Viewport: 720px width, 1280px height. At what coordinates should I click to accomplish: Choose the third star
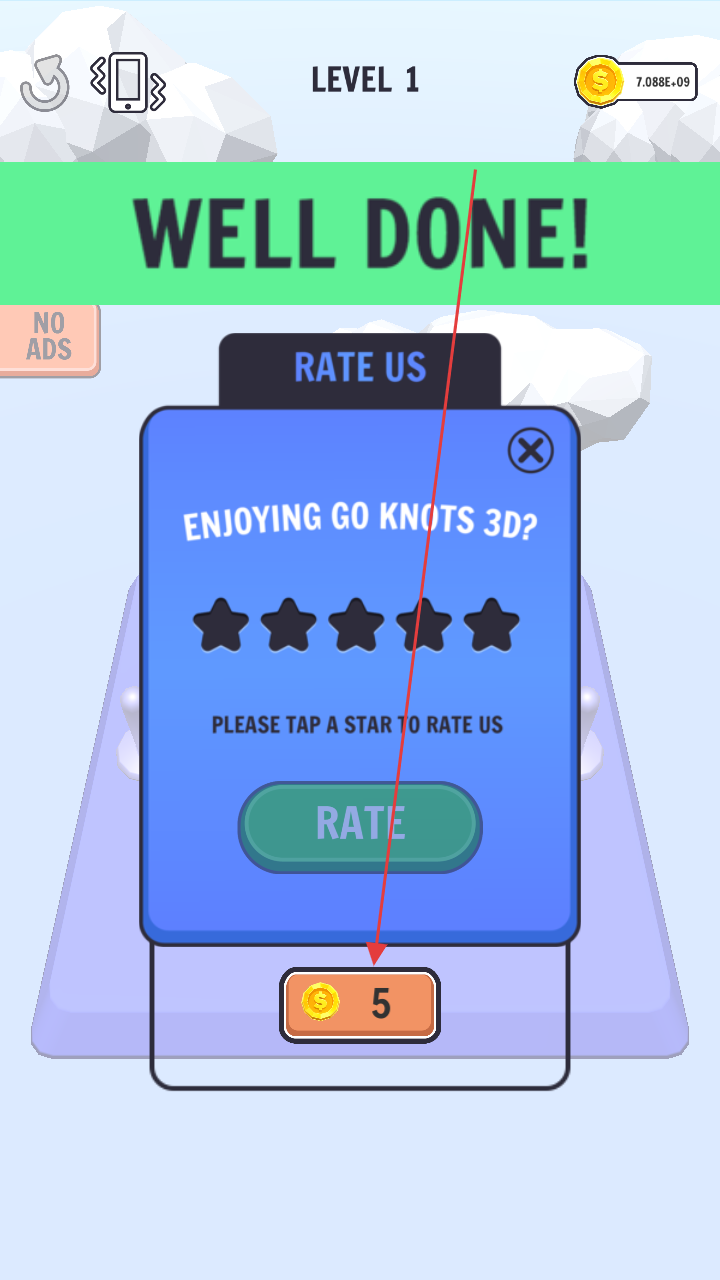(356, 625)
